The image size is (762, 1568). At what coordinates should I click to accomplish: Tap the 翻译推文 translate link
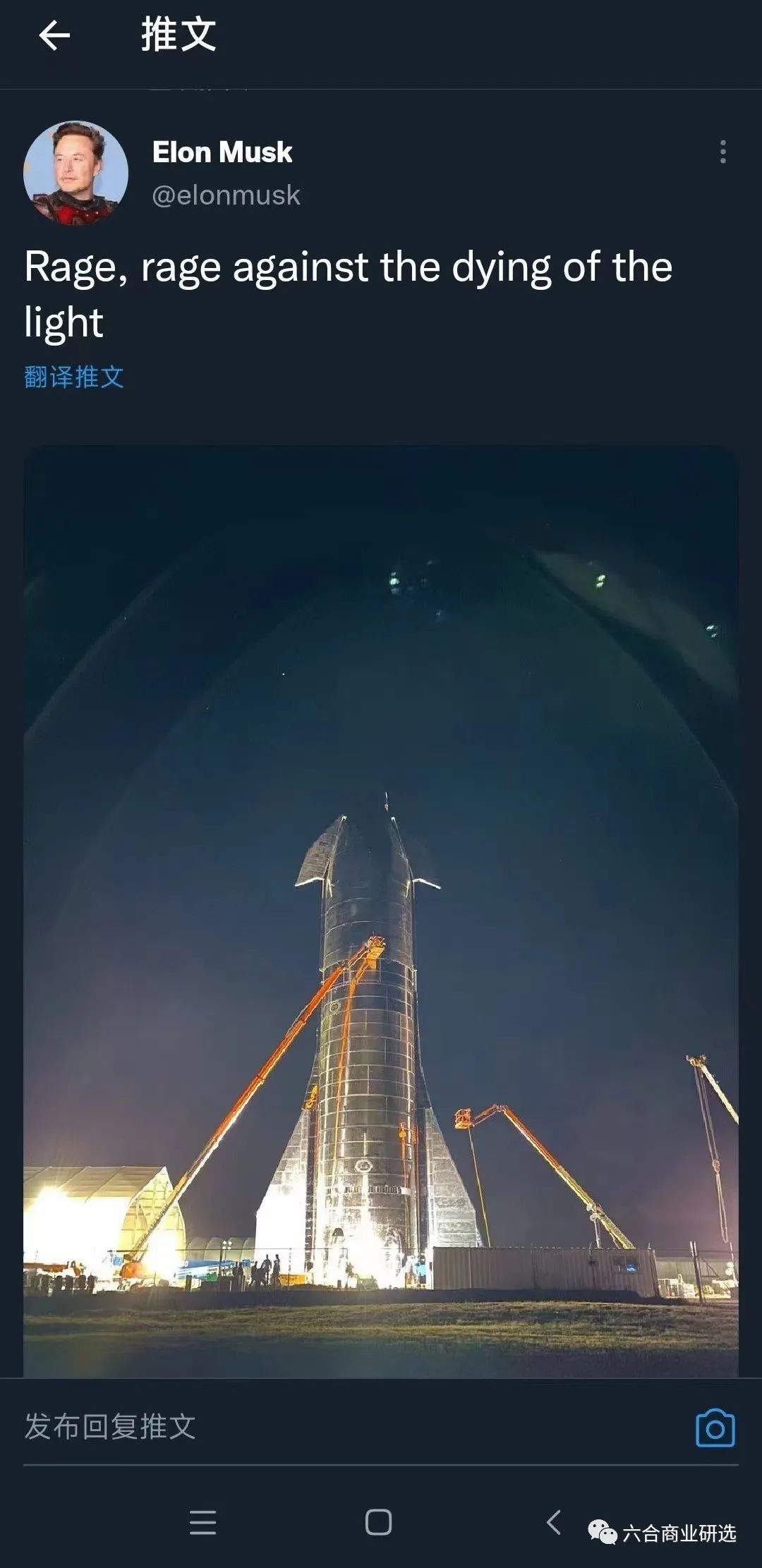point(74,377)
